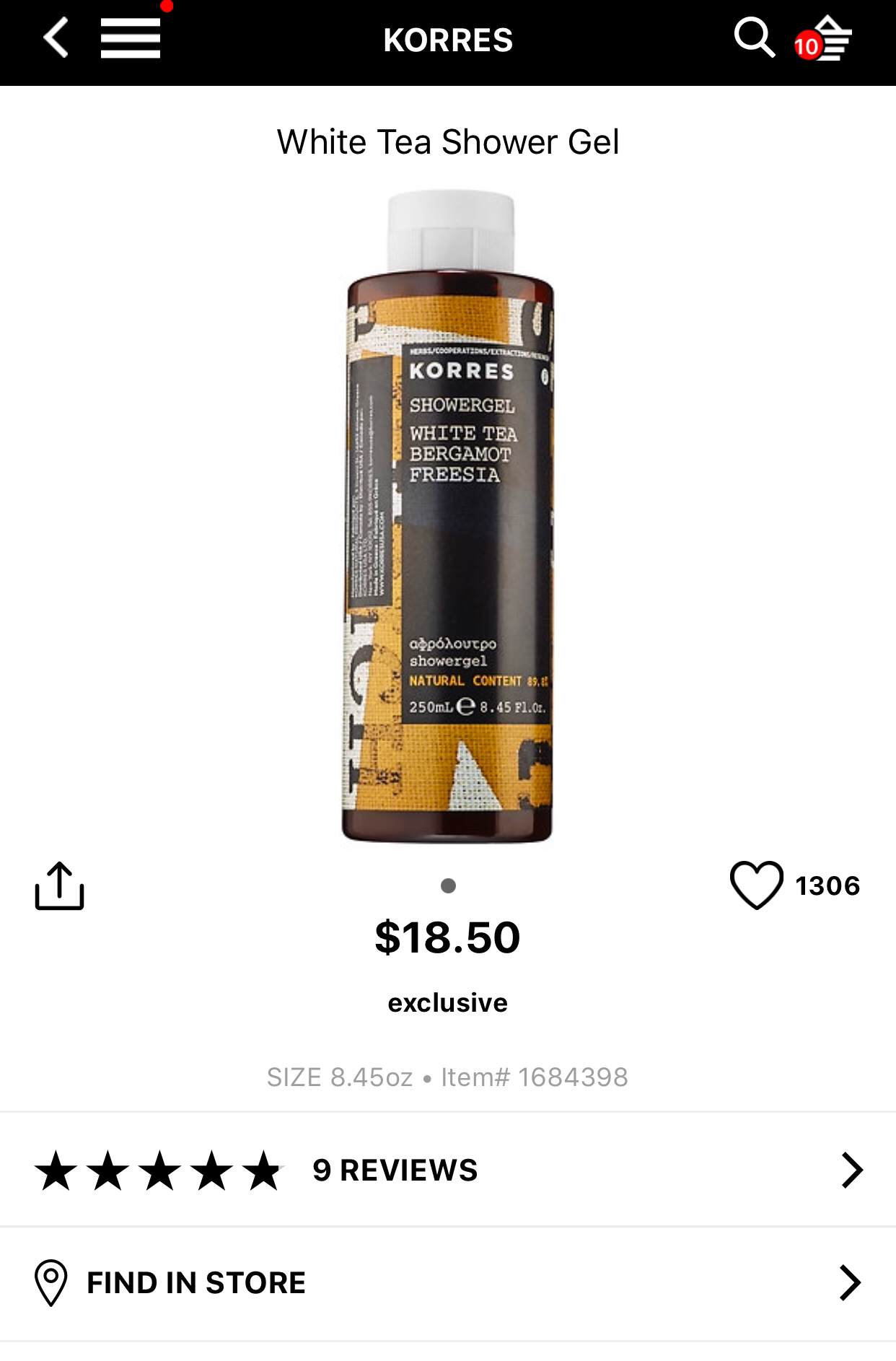Go back to the previous page

tap(56, 38)
